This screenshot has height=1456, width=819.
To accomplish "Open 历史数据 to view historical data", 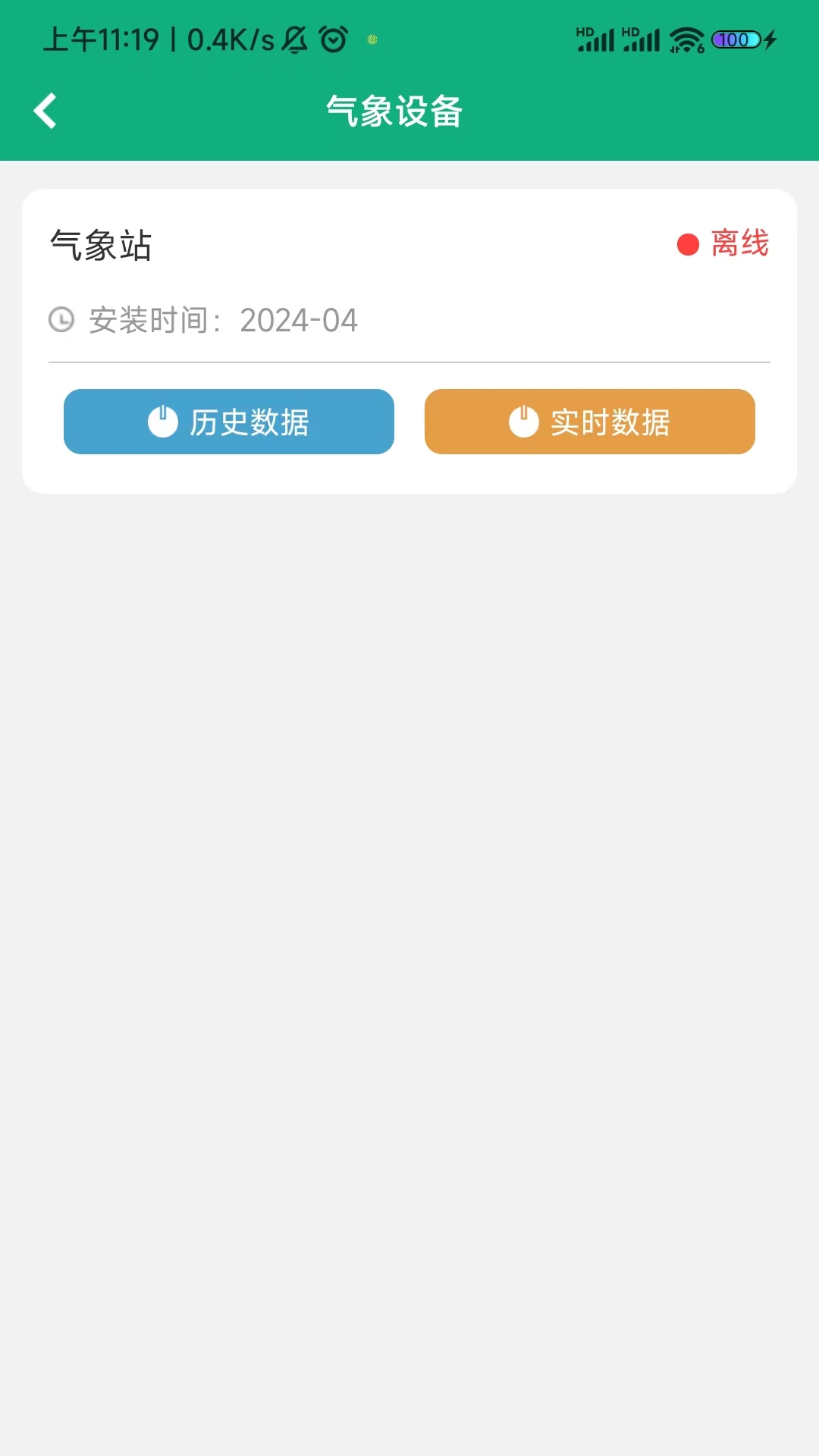I will point(228,422).
